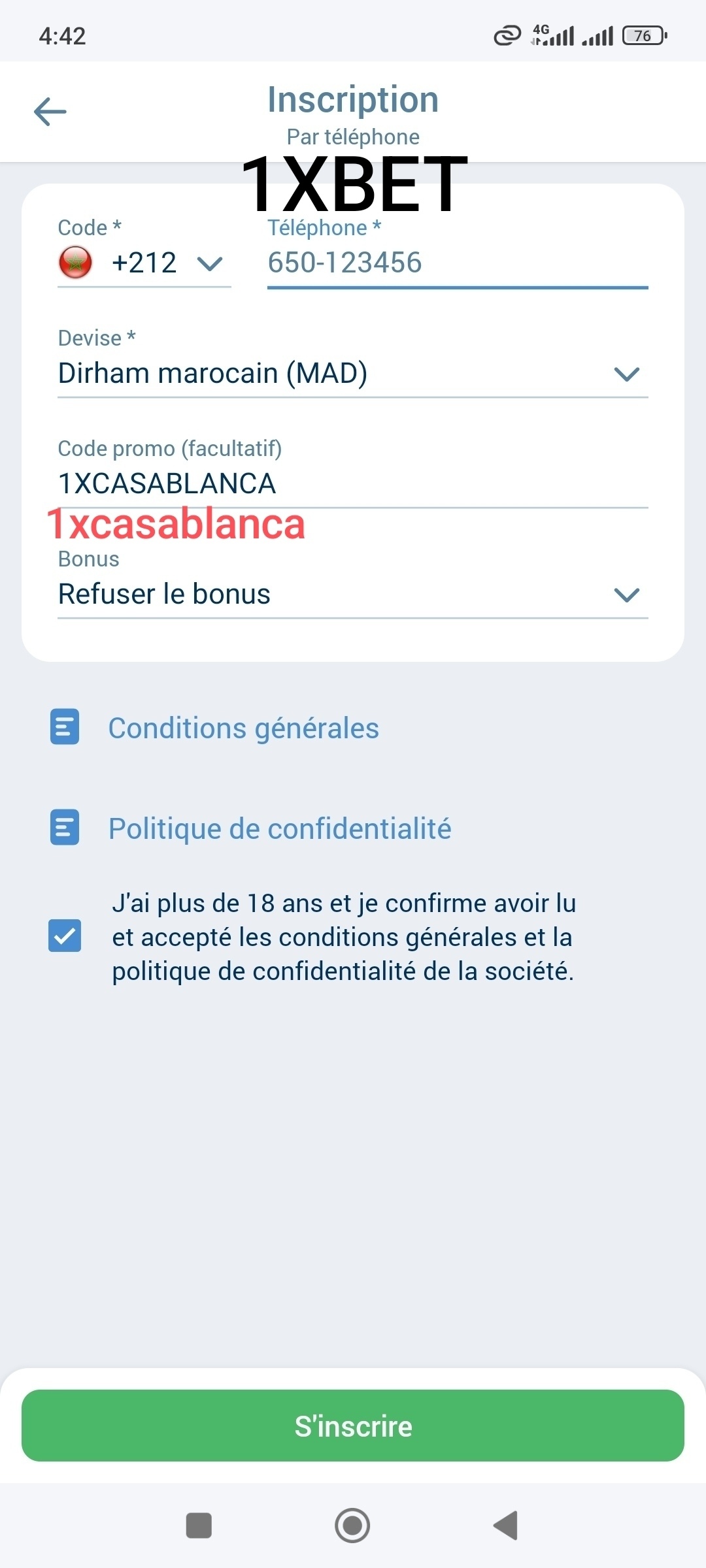Uncheck the 18 ans confirmation checkbox
706x1568 pixels.
tap(65, 936)
